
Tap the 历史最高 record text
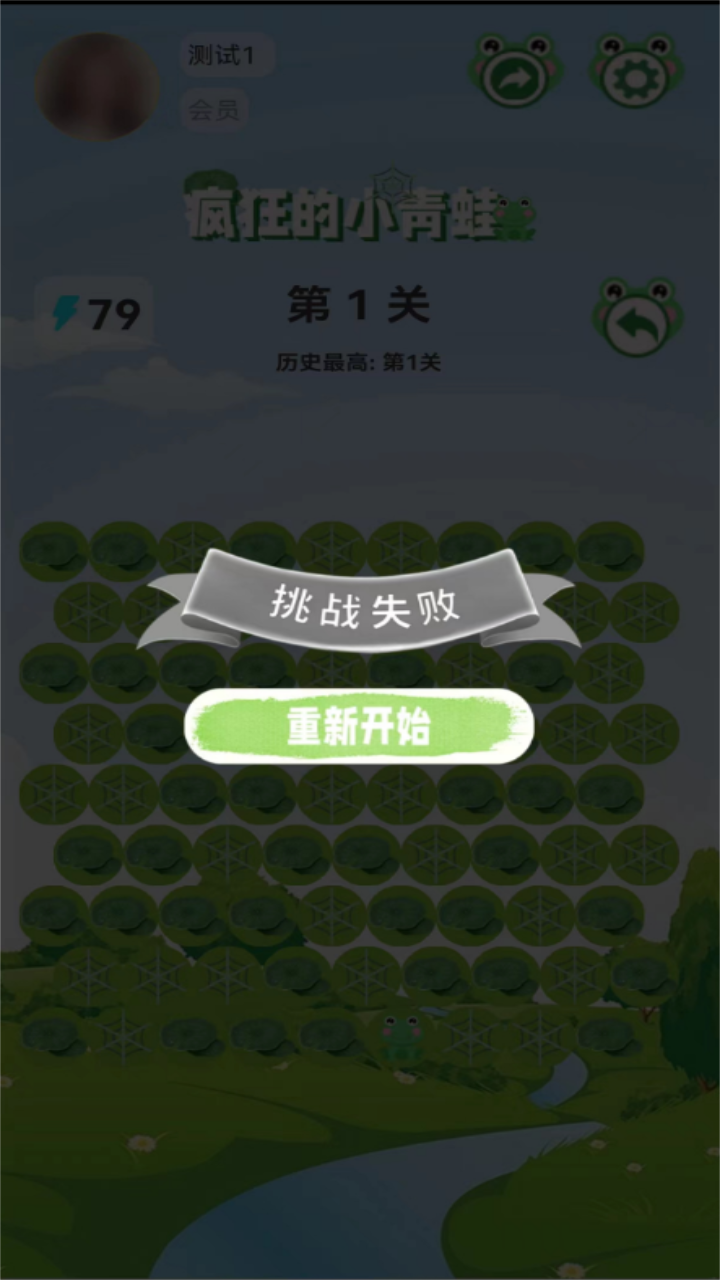coord(358,363)
